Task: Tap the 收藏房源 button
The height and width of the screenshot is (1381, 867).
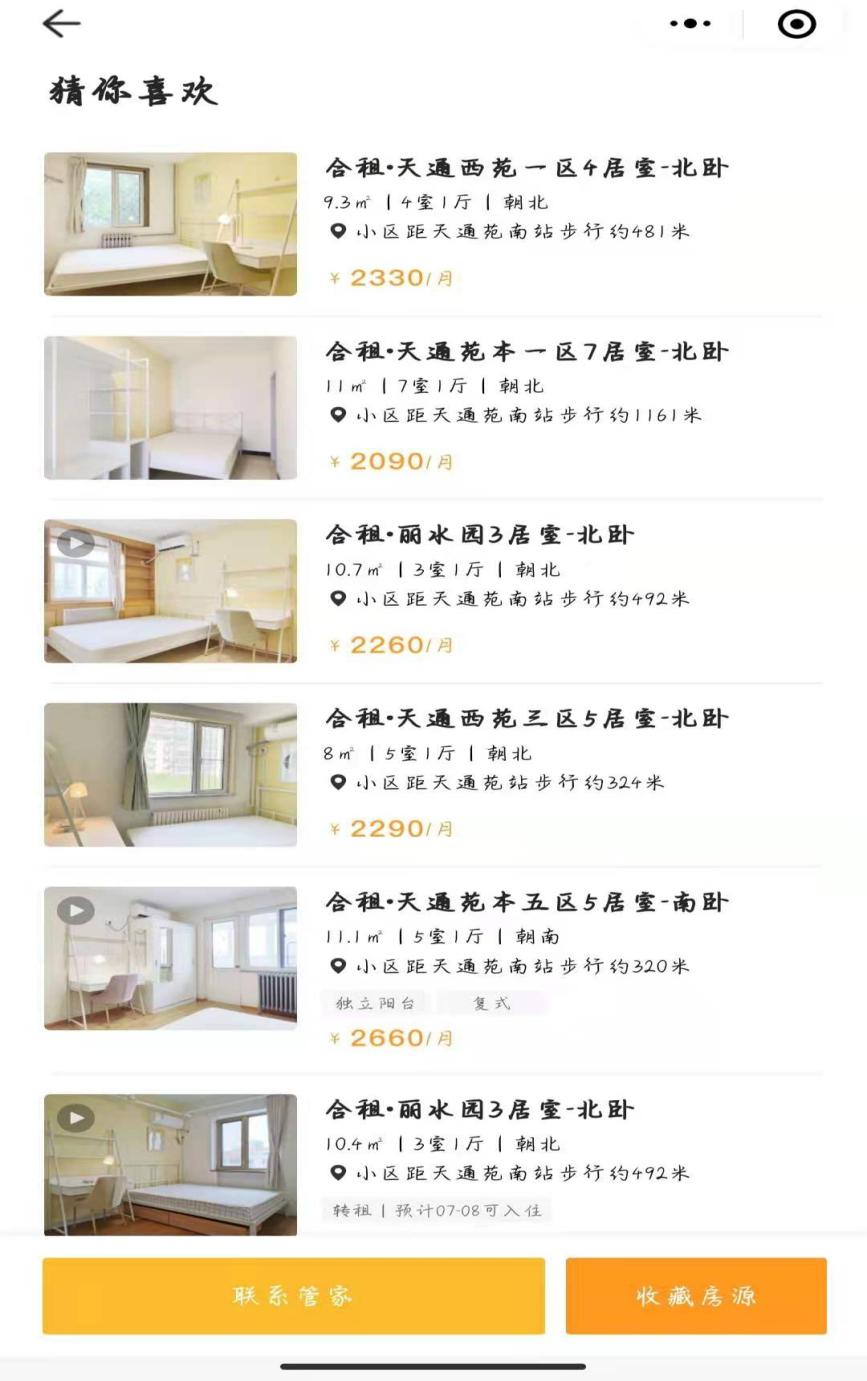Action: coord(697,1293)
